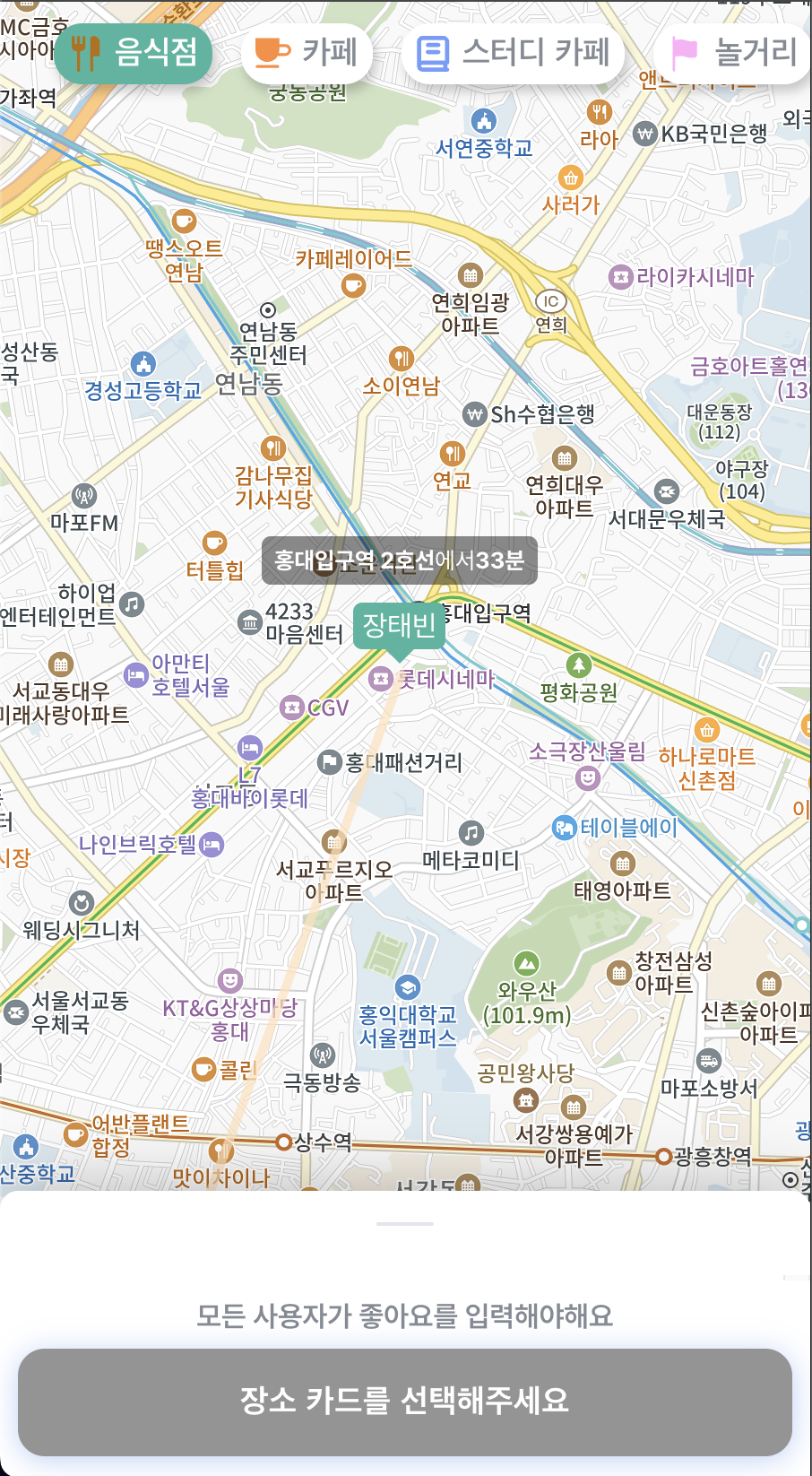Select the 음식점 category chip
This screenshot has height=1476, width=812.
click(x=134, y=53)
